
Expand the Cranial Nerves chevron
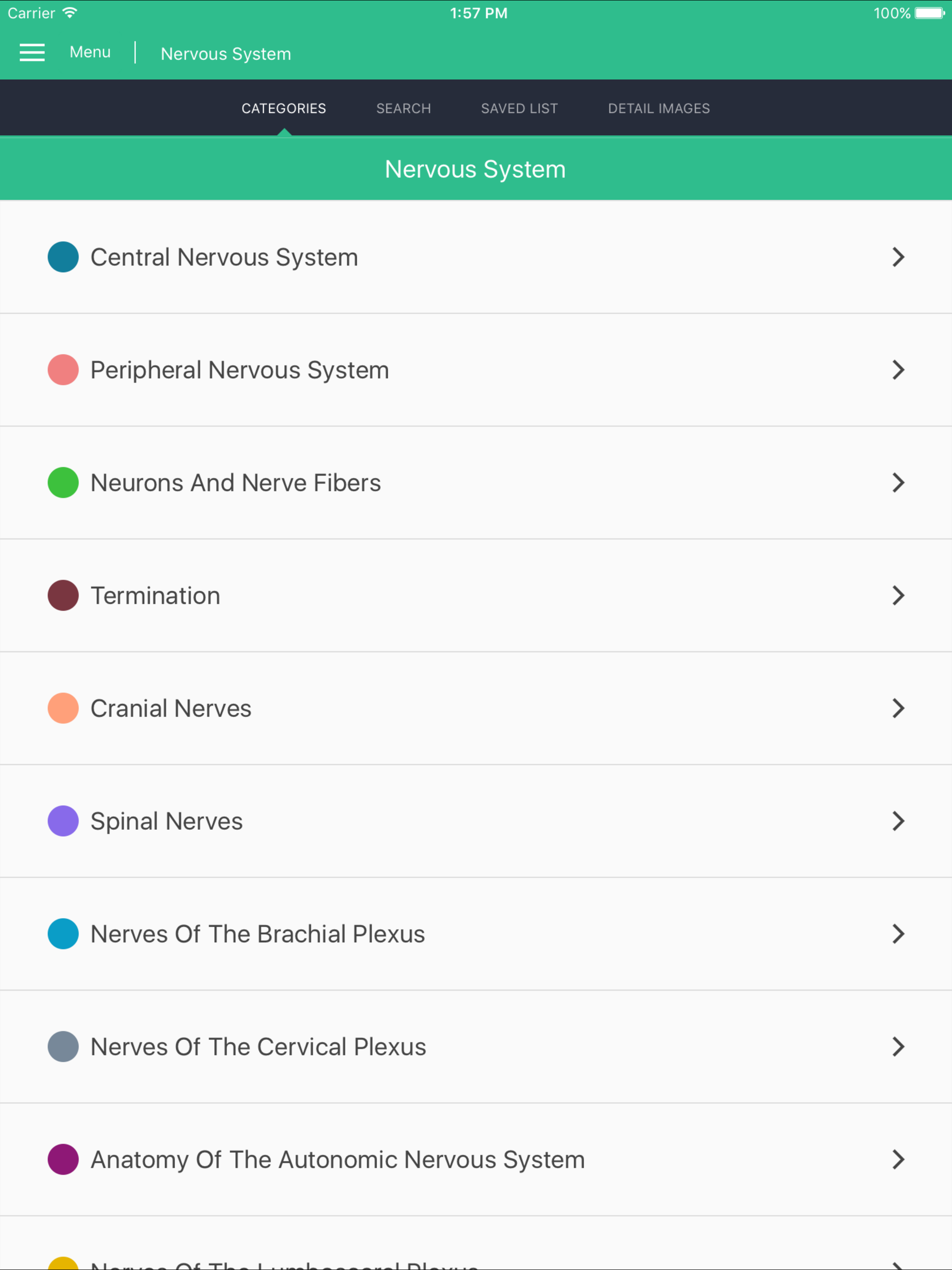click(x=898, y=708)
